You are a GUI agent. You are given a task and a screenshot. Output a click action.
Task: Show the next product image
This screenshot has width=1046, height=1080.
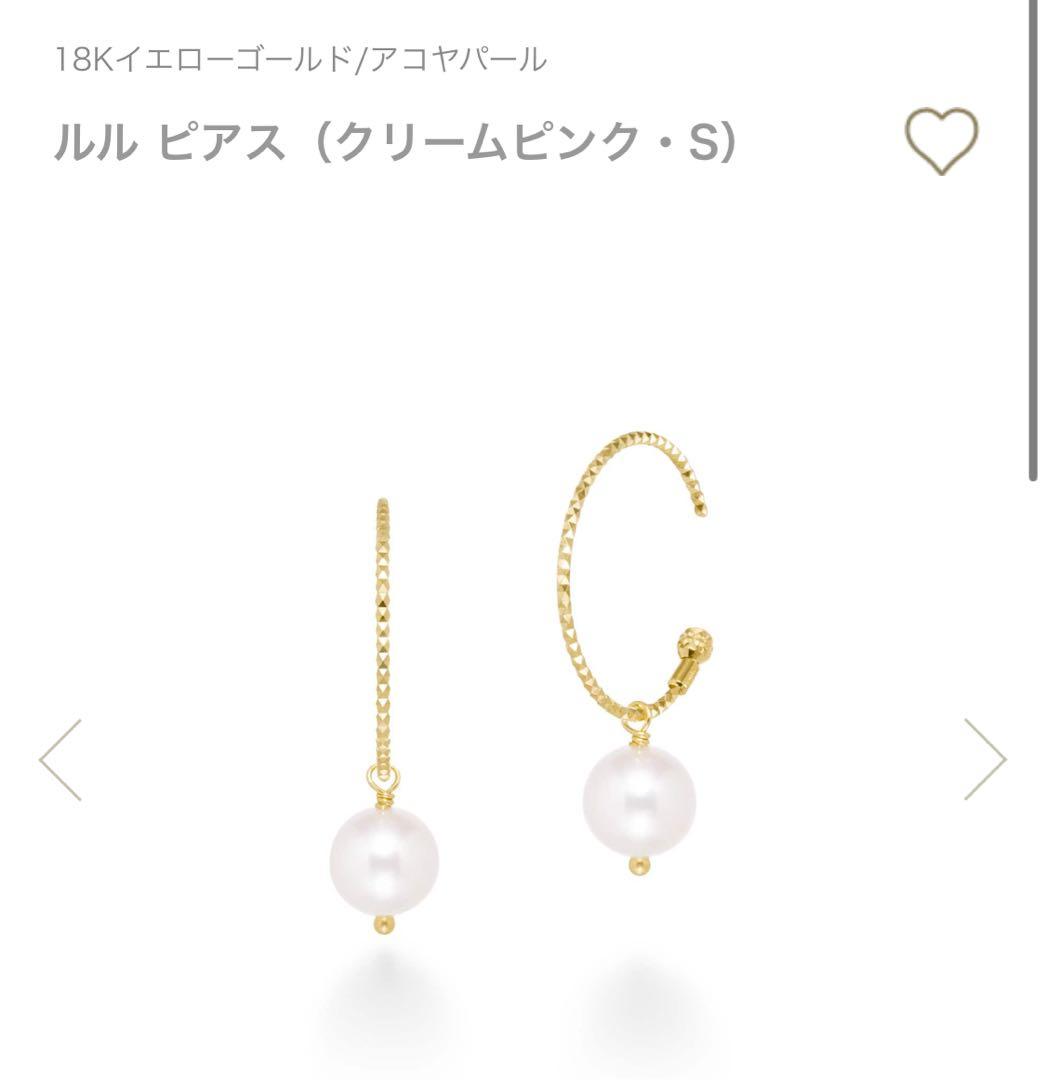985,760
